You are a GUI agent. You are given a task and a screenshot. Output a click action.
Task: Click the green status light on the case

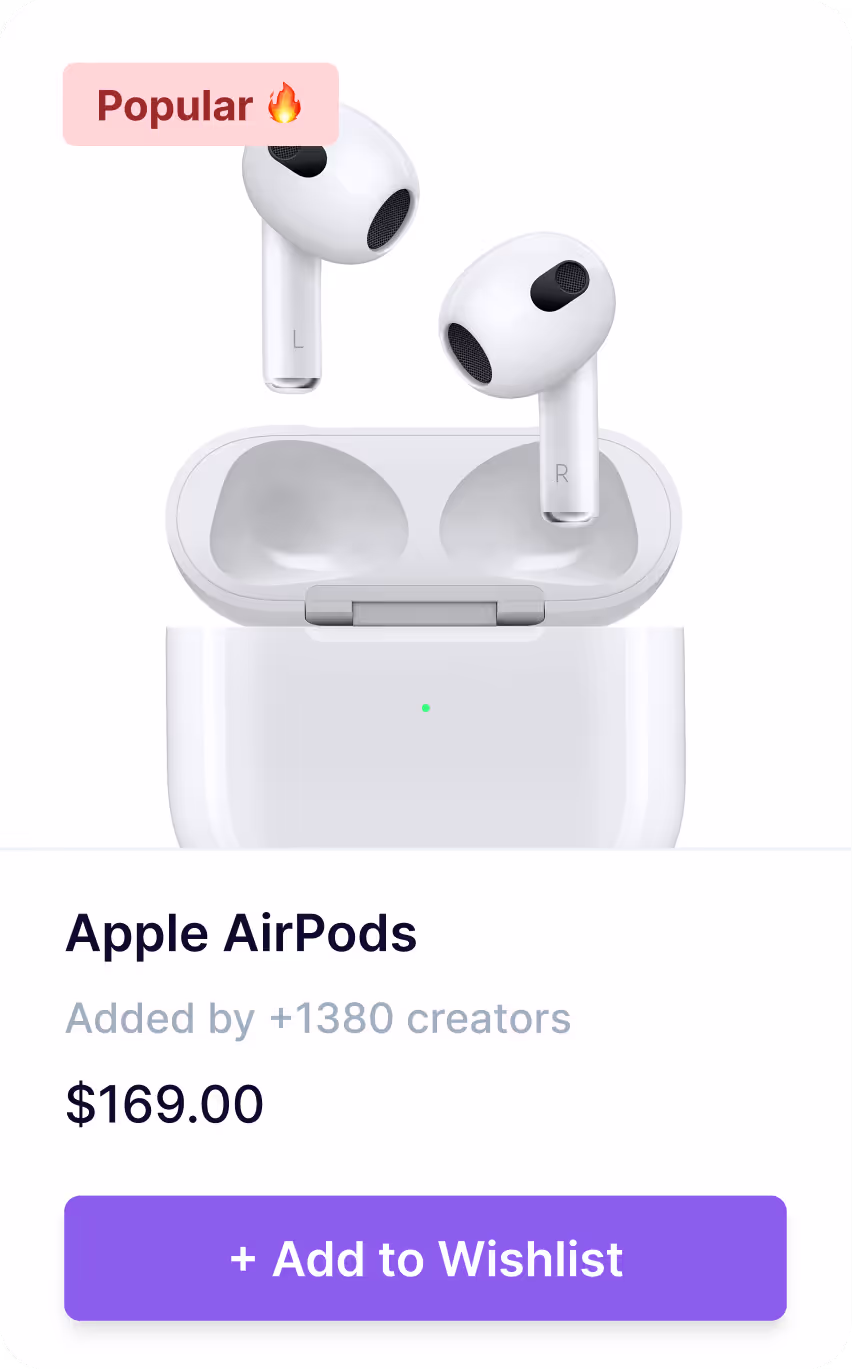425,707
